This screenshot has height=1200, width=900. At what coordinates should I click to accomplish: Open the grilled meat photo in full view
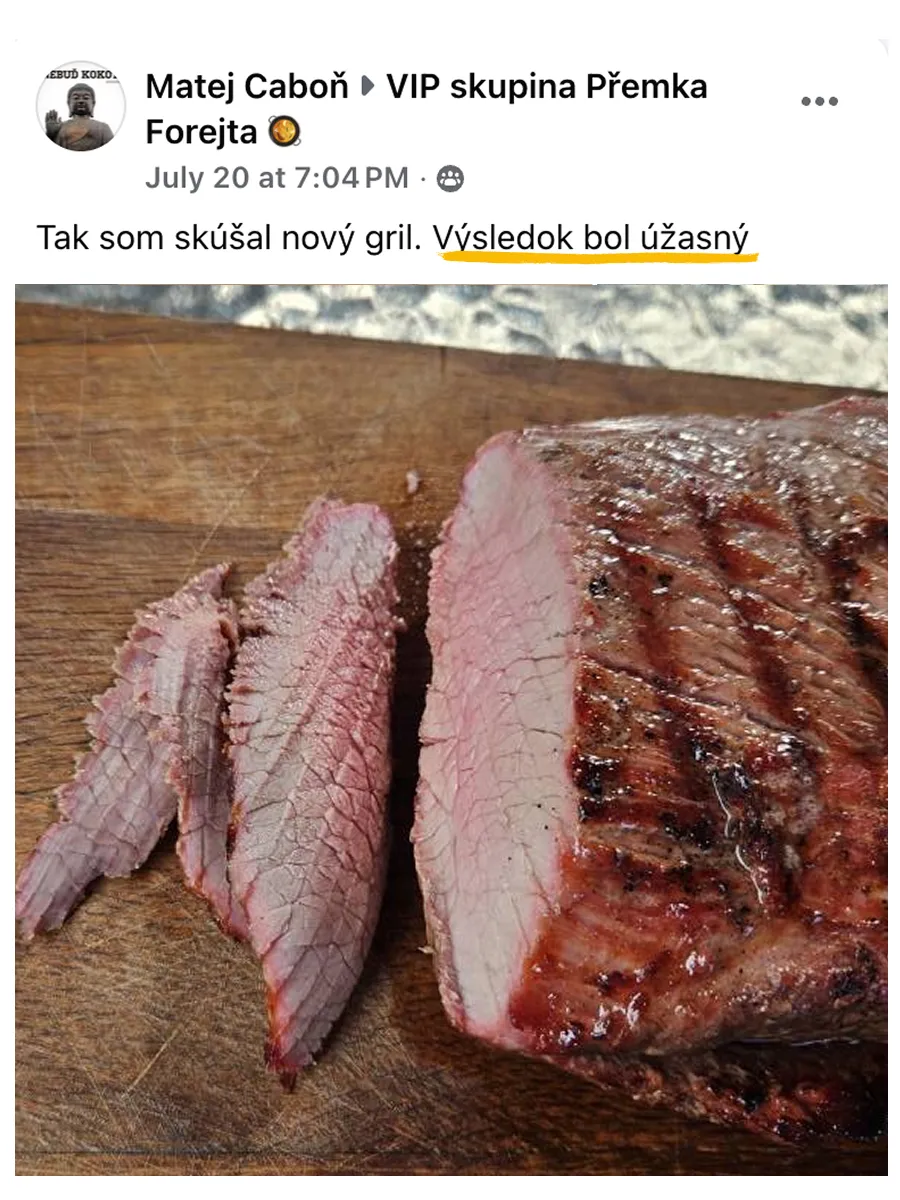coord(450,730)
